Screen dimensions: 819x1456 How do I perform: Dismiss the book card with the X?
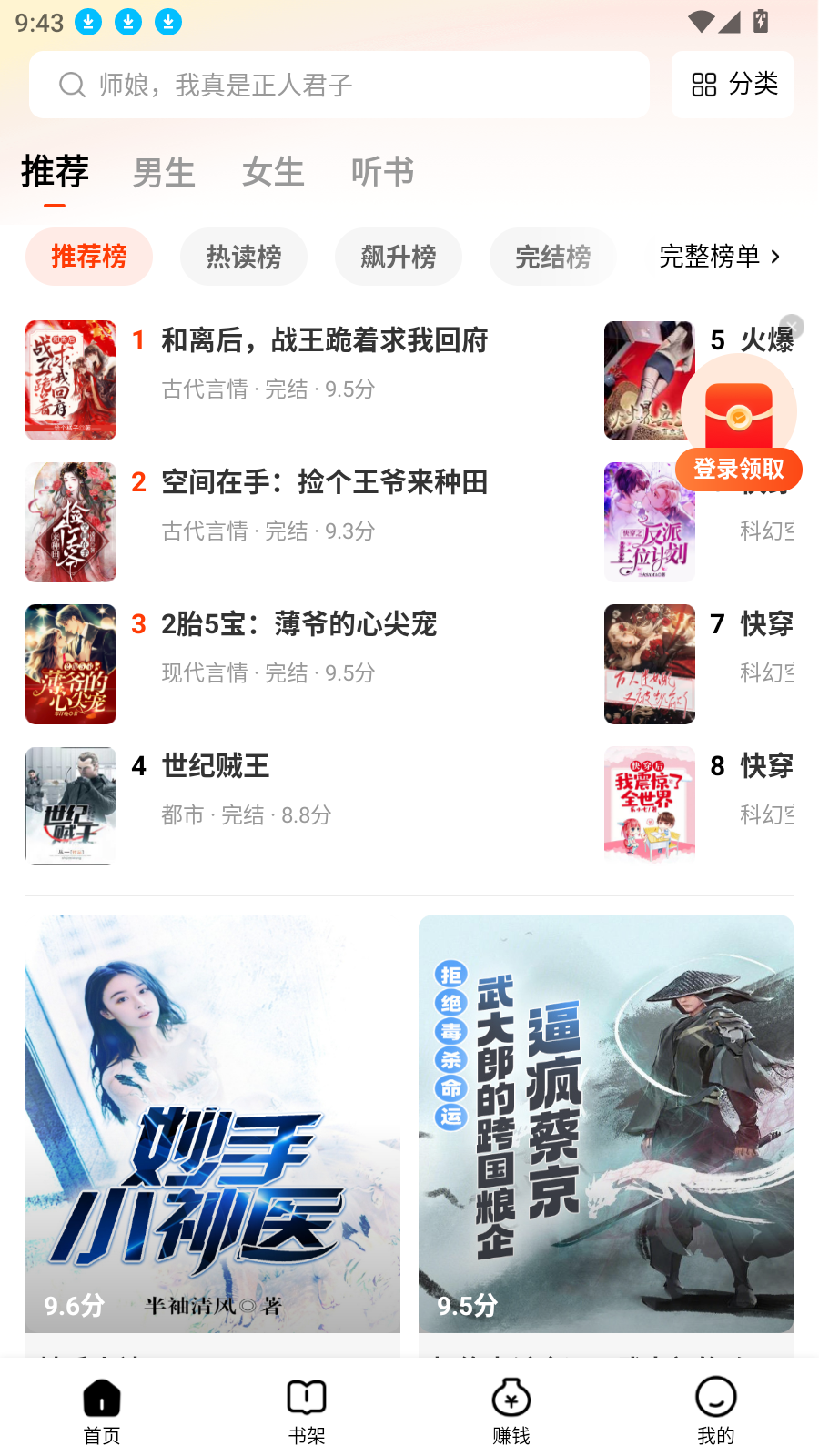(x=791, y=326)
